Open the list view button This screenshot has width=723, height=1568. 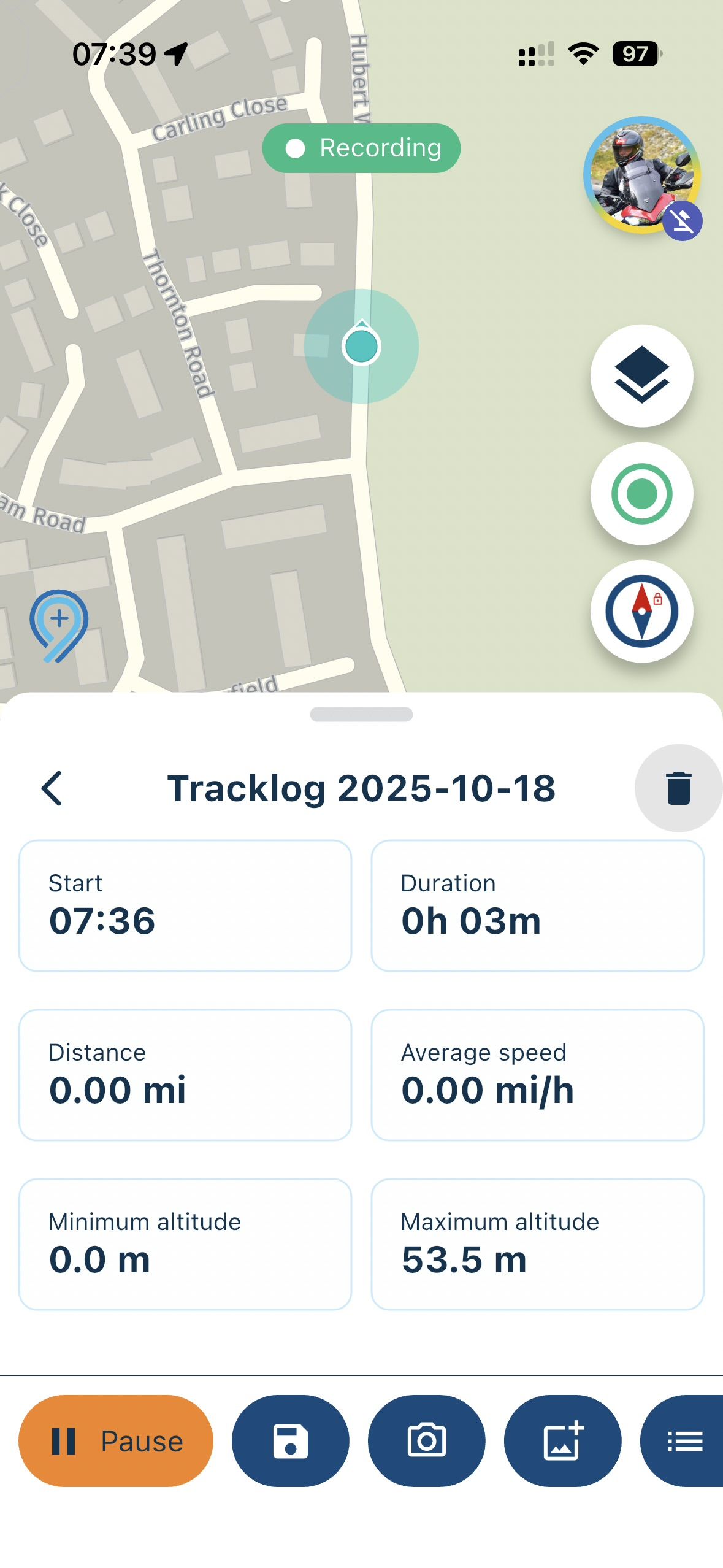pyautogui.click(x=684, y=1440)
